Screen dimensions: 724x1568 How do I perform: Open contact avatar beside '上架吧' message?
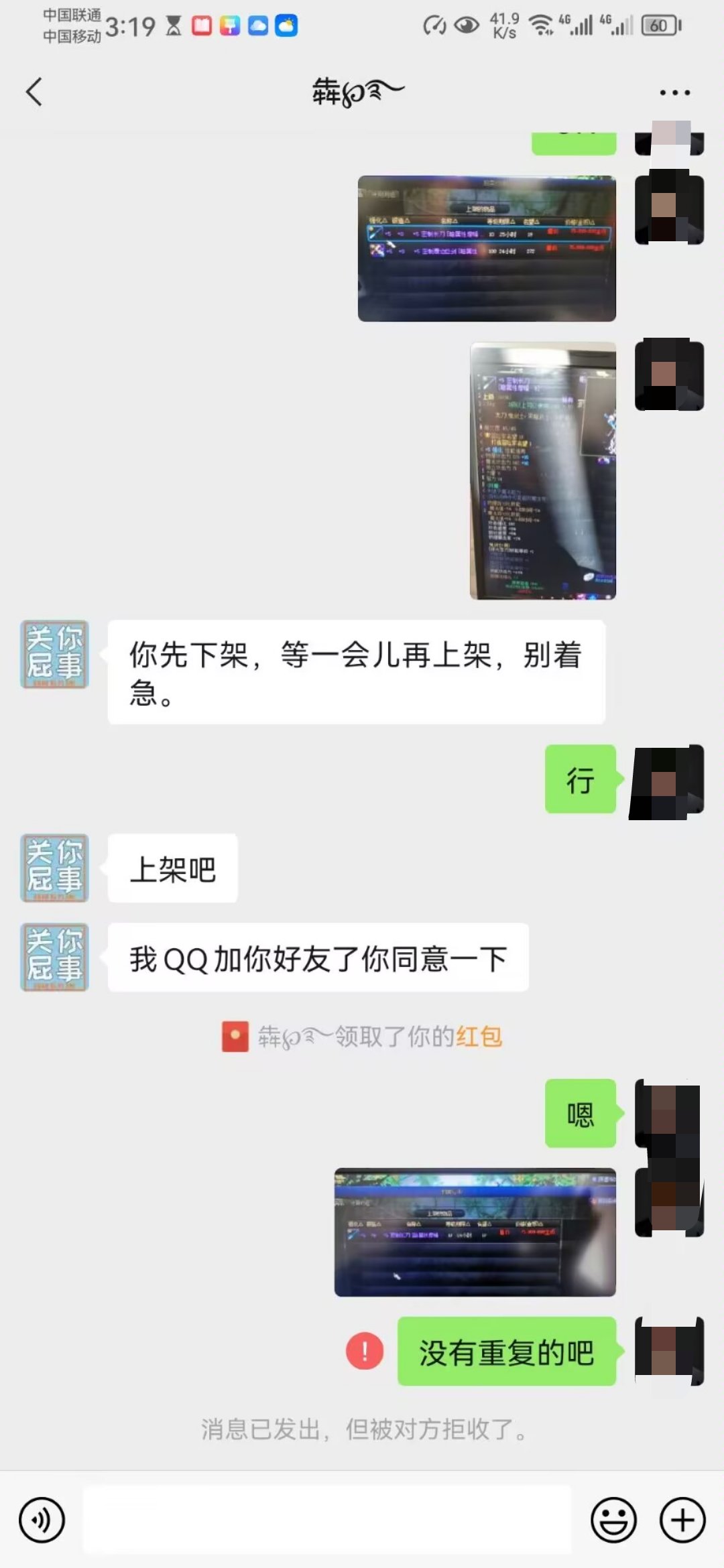[54, 868]
